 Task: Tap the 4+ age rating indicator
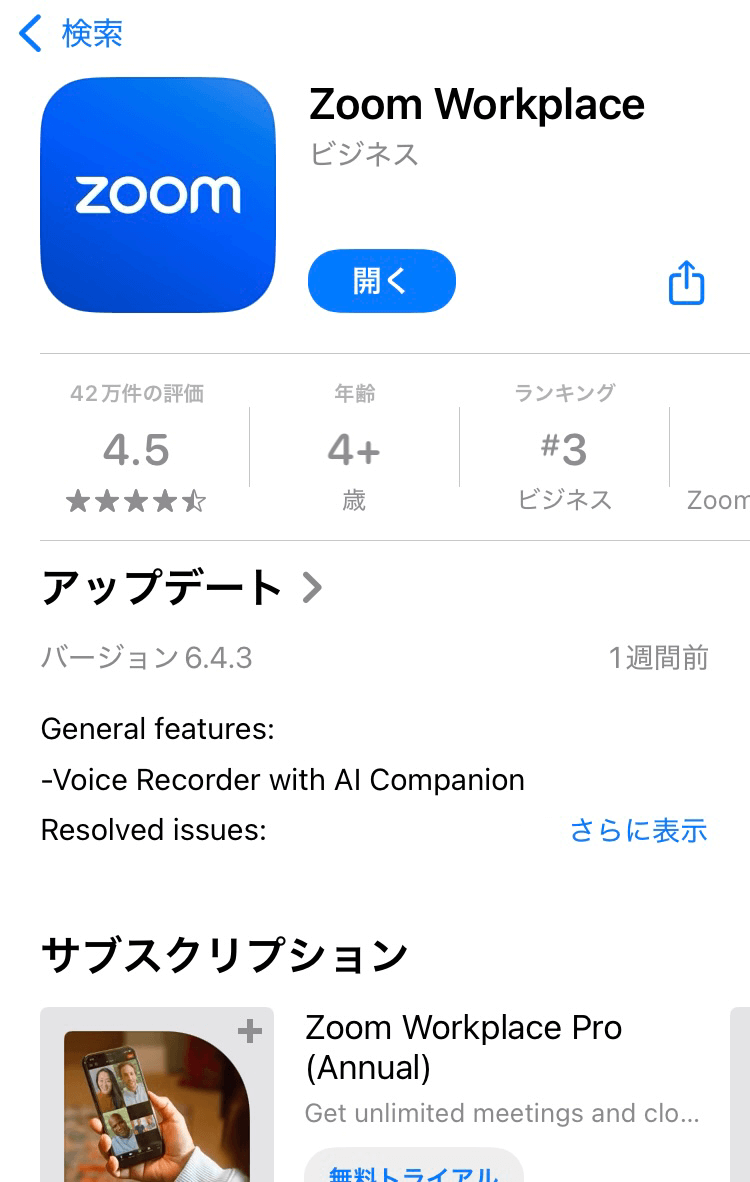(352, 450)
